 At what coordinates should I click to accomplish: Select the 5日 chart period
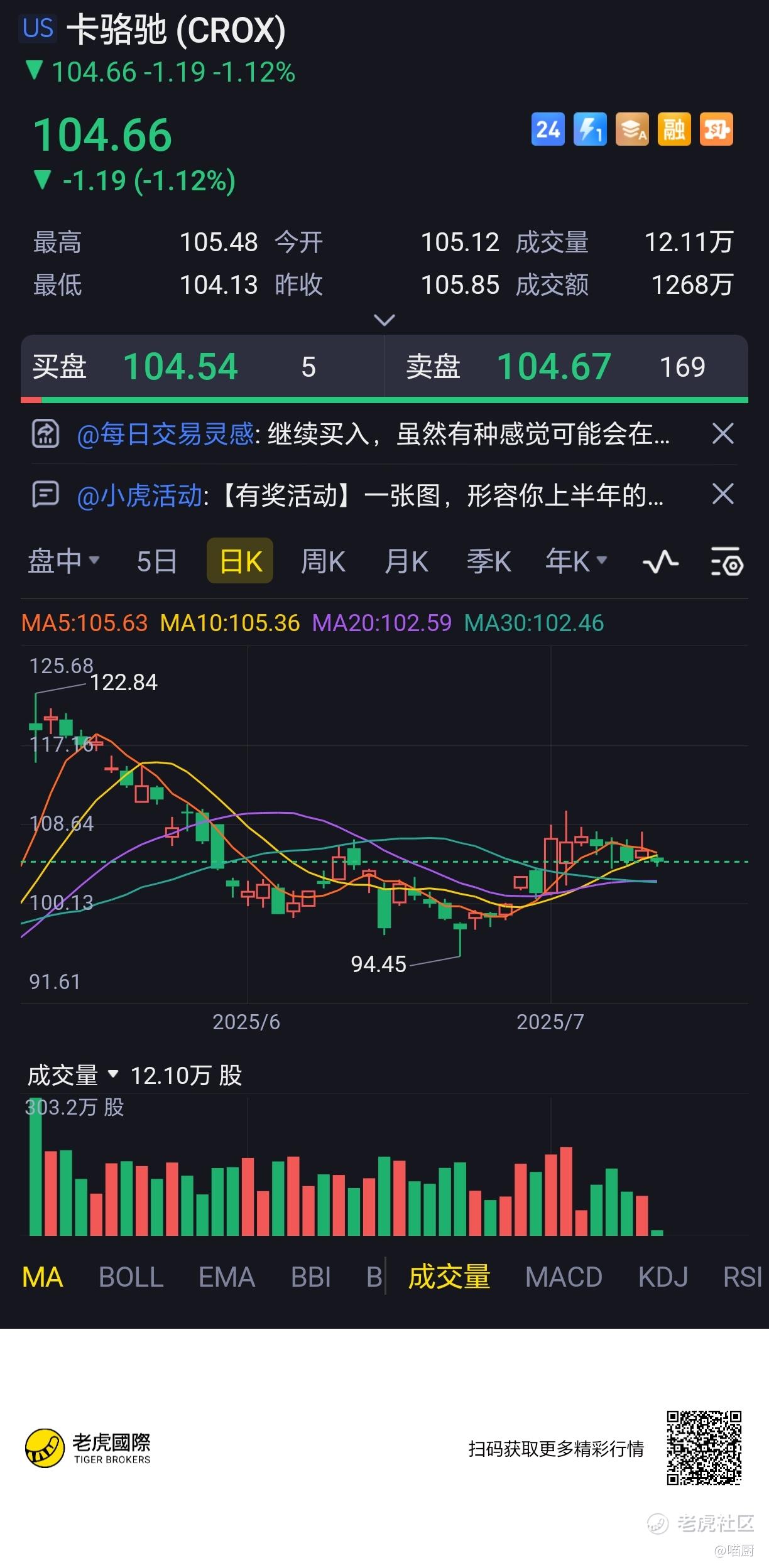pos(156,561)
